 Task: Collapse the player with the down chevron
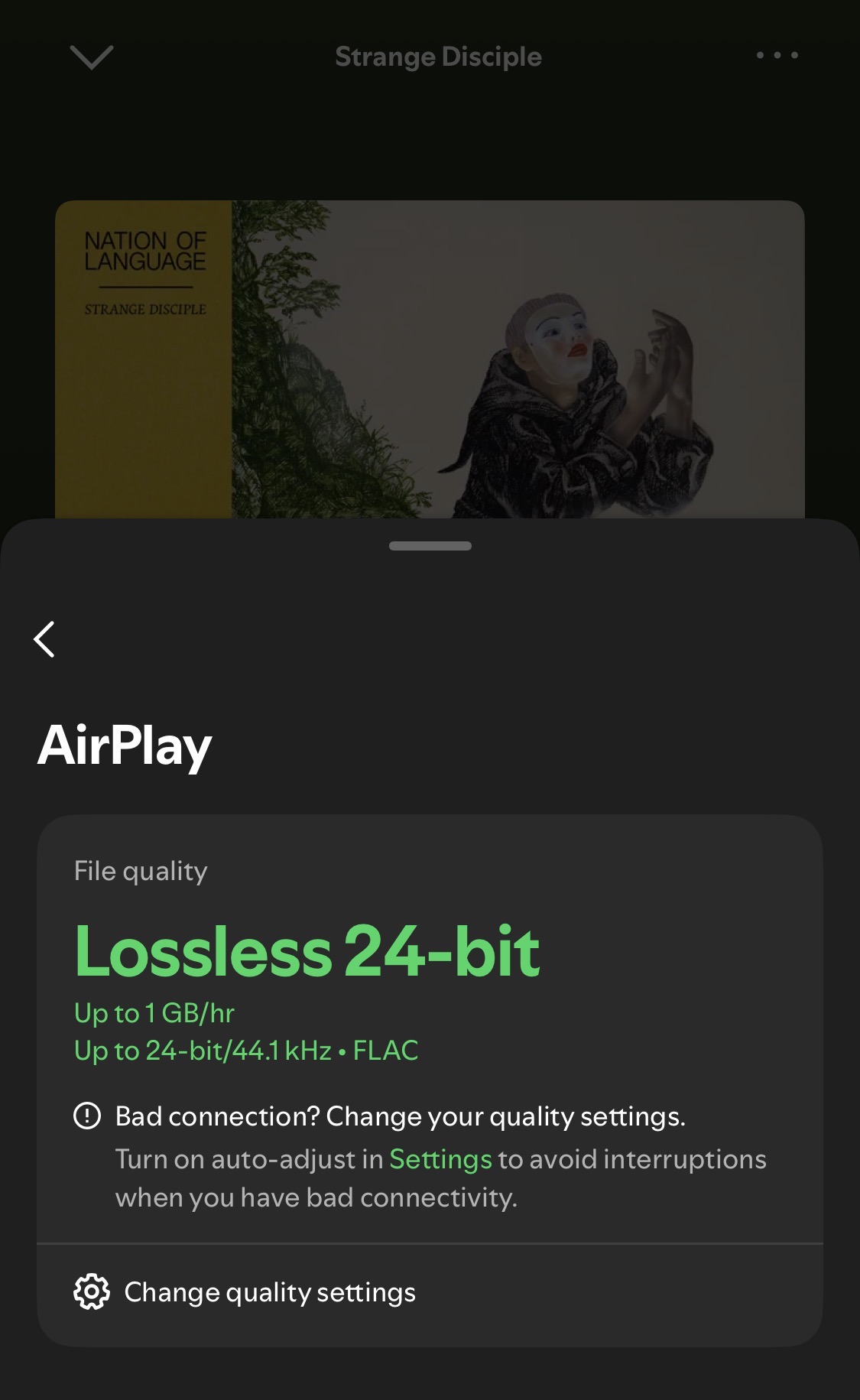coord(91,57)
